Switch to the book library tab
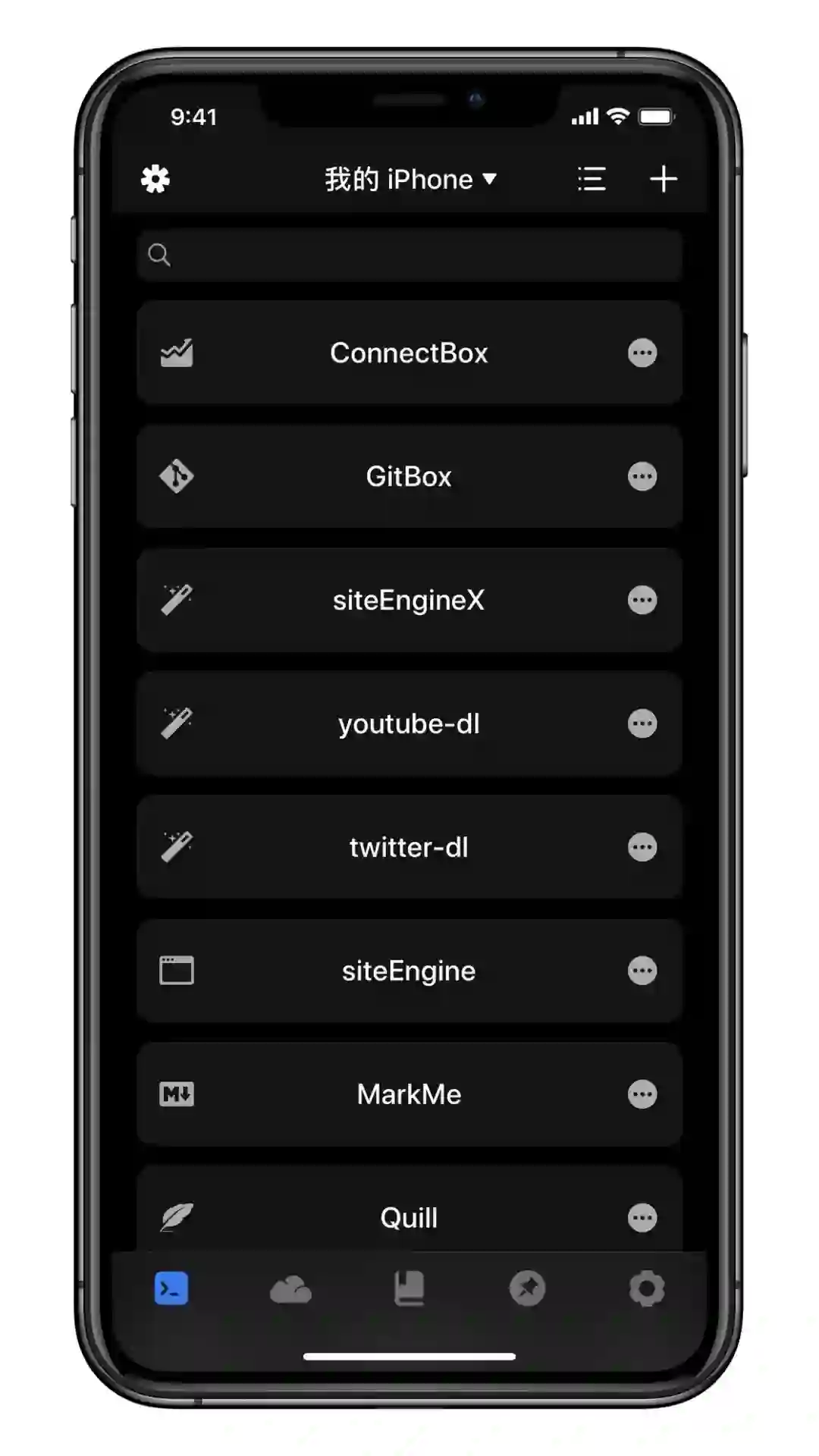Viewport: 819px width, 1456px height. (409, 1289)
